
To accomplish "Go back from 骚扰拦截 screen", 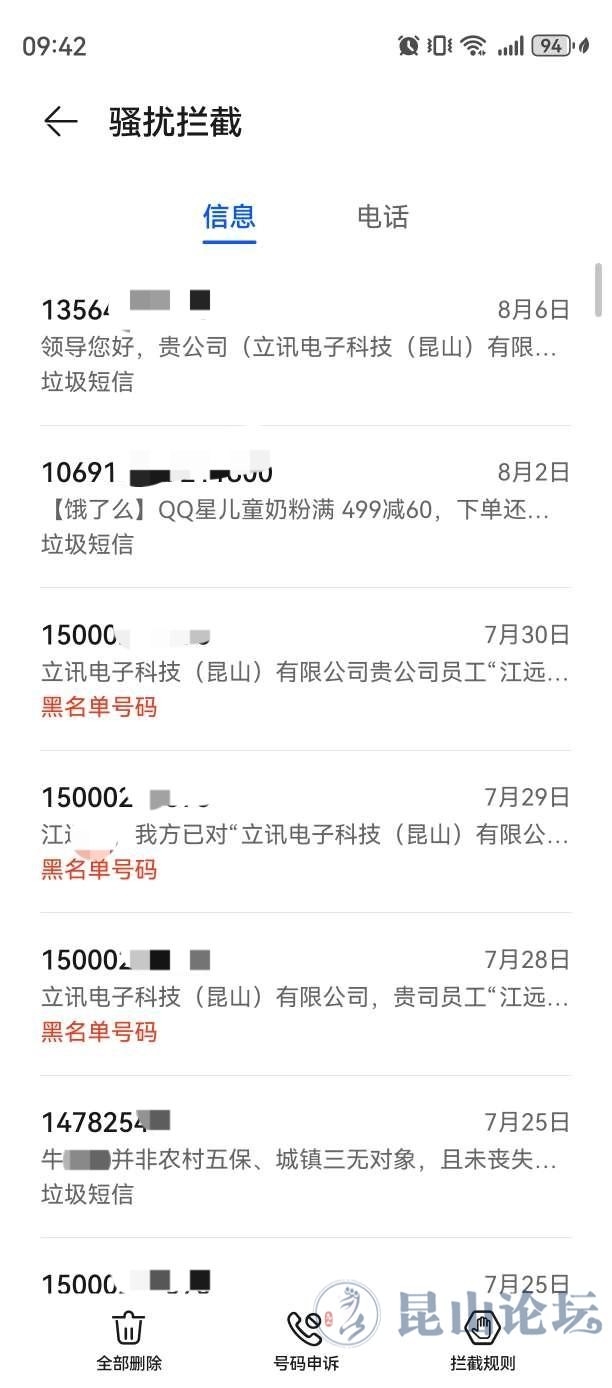I will (x=61, y=122).
